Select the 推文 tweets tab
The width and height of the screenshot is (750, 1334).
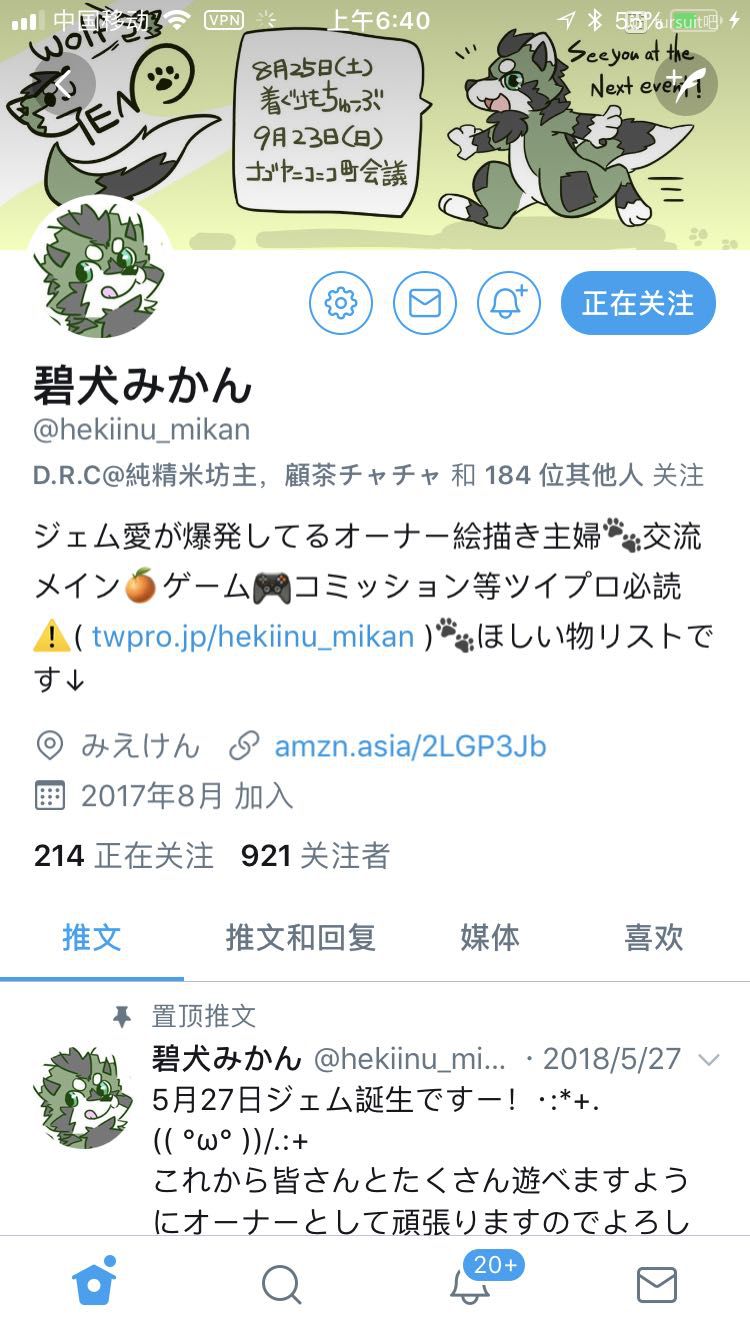coord(92,938)
